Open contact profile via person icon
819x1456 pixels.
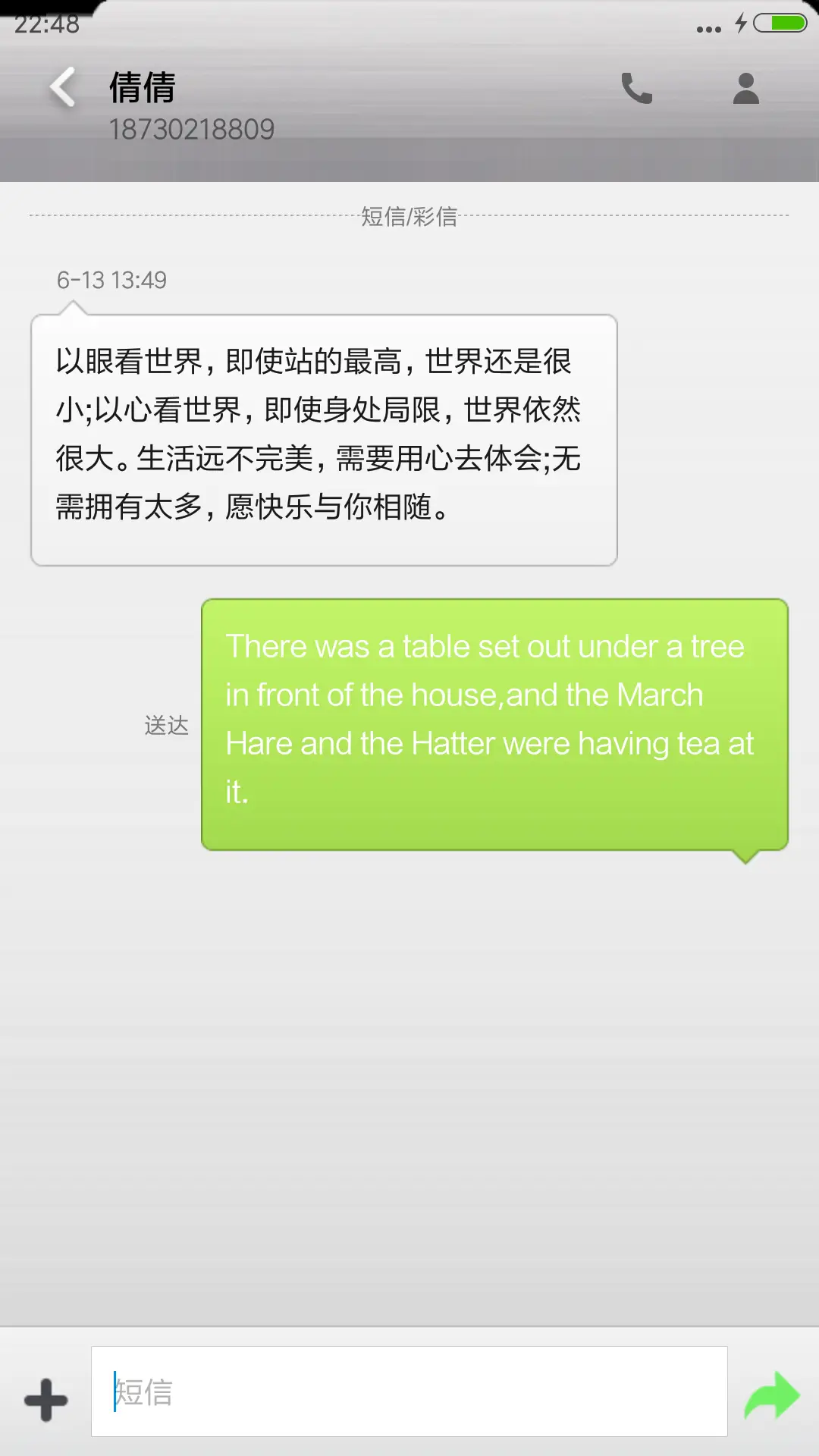(x=745, y=89)
